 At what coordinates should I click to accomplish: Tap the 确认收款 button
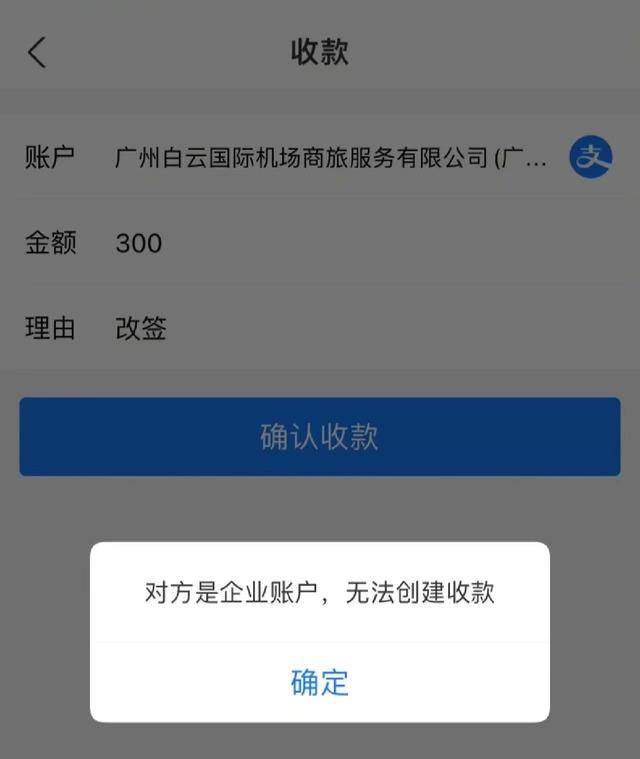click(x=320, y=437)
